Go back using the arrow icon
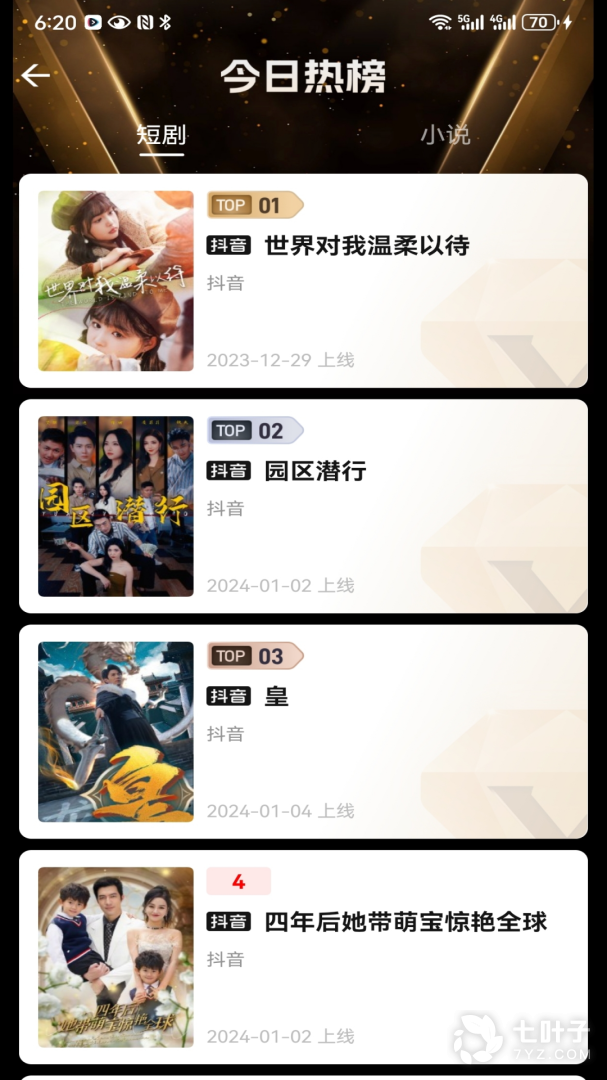The width and height of the screenshot is (607, 1080). 36,76
